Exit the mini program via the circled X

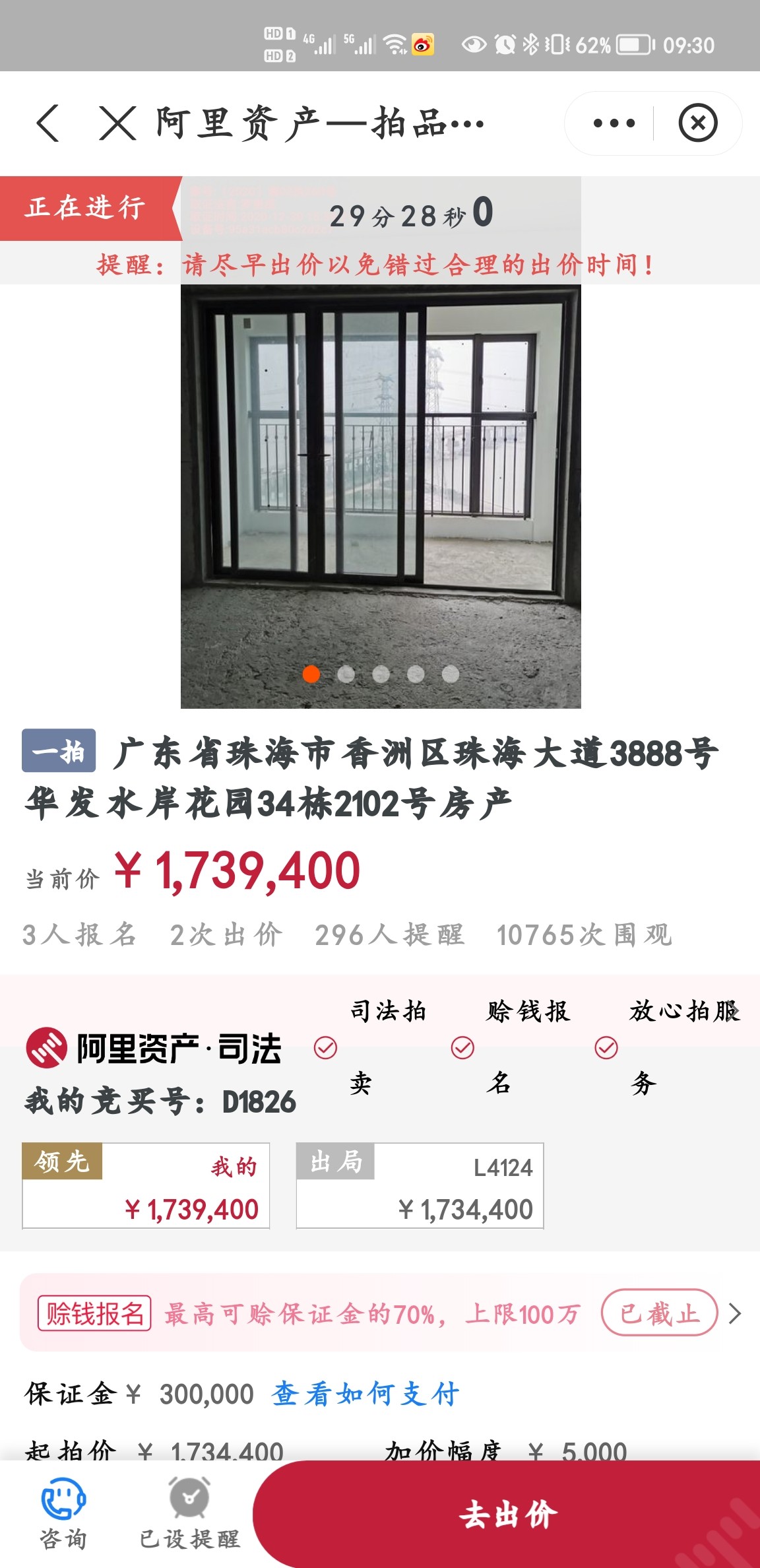click(x=698, y=123)
